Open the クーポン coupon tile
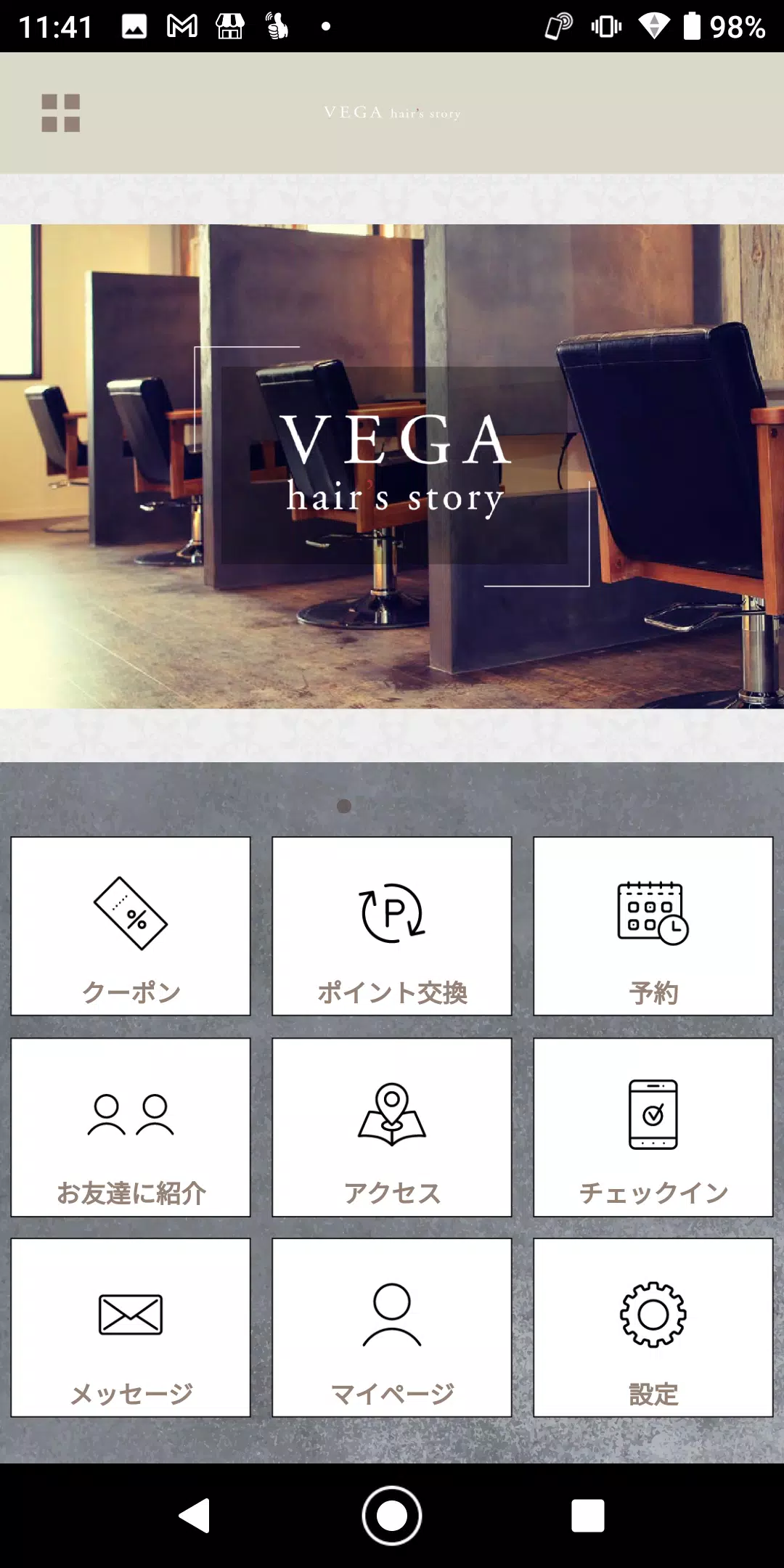 click(x=131, y=926)
